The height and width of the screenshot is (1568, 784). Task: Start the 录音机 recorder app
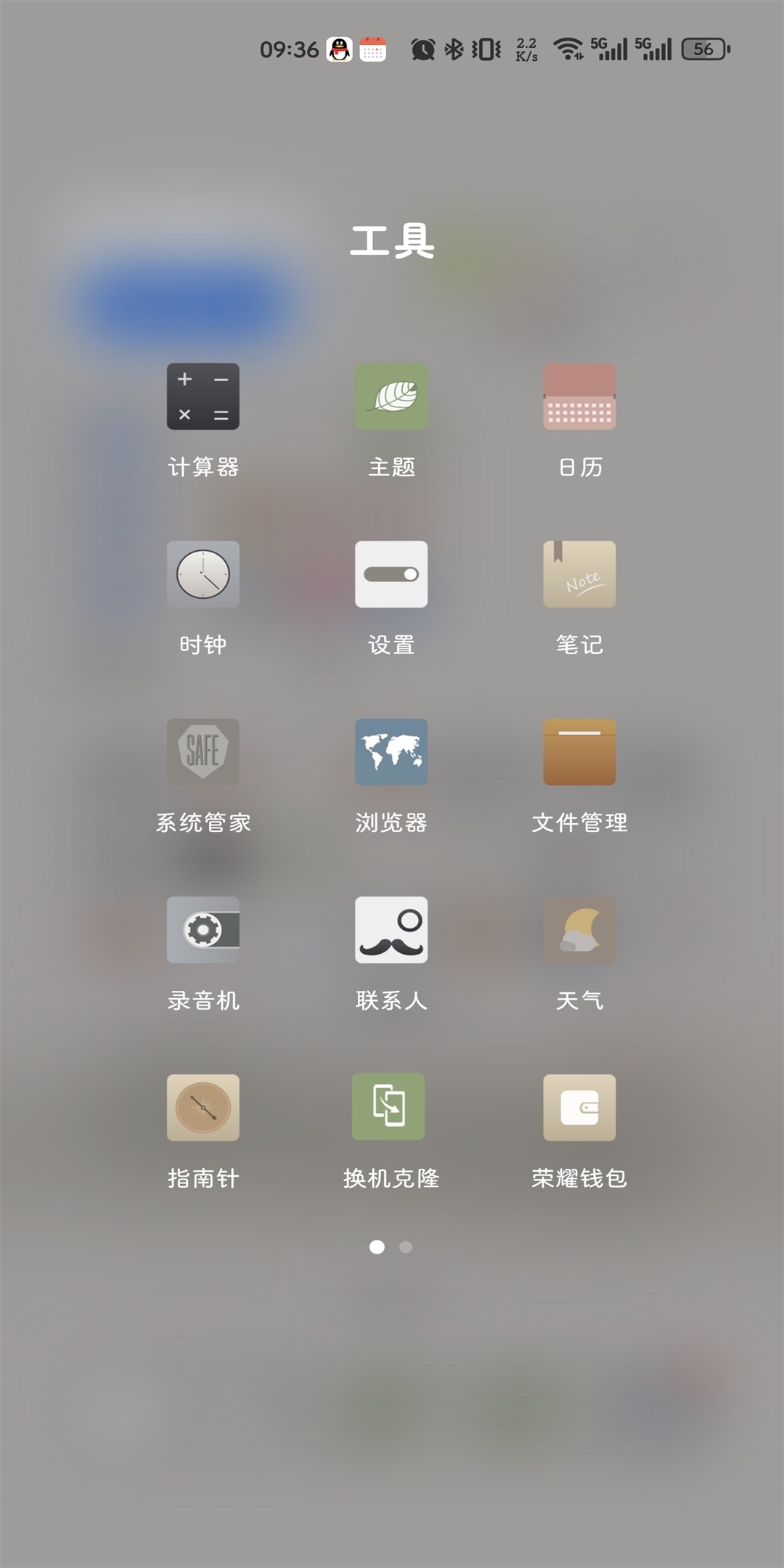coord(203,930)
